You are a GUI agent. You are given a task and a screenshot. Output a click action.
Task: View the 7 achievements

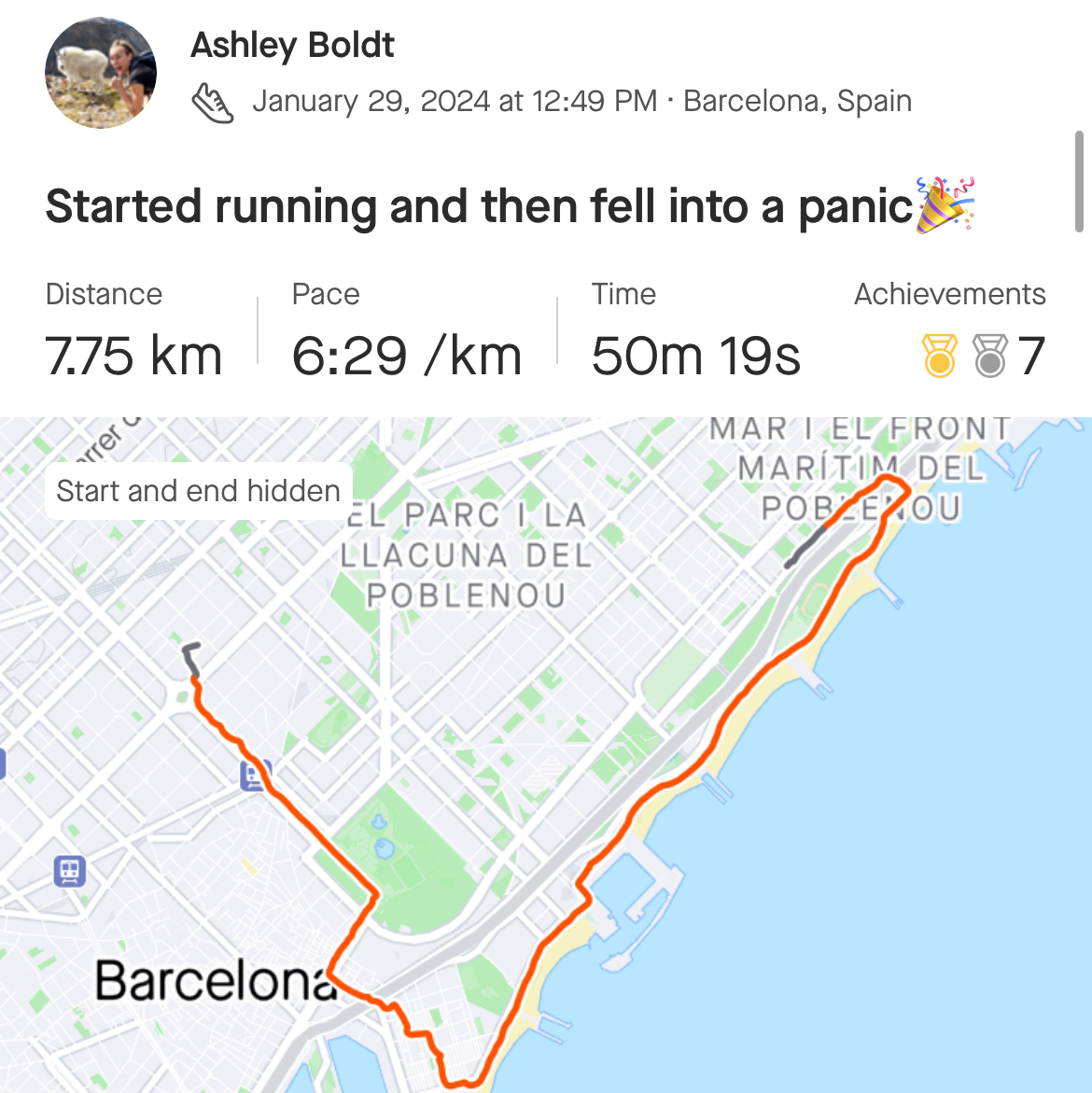[x=982, y=356]
